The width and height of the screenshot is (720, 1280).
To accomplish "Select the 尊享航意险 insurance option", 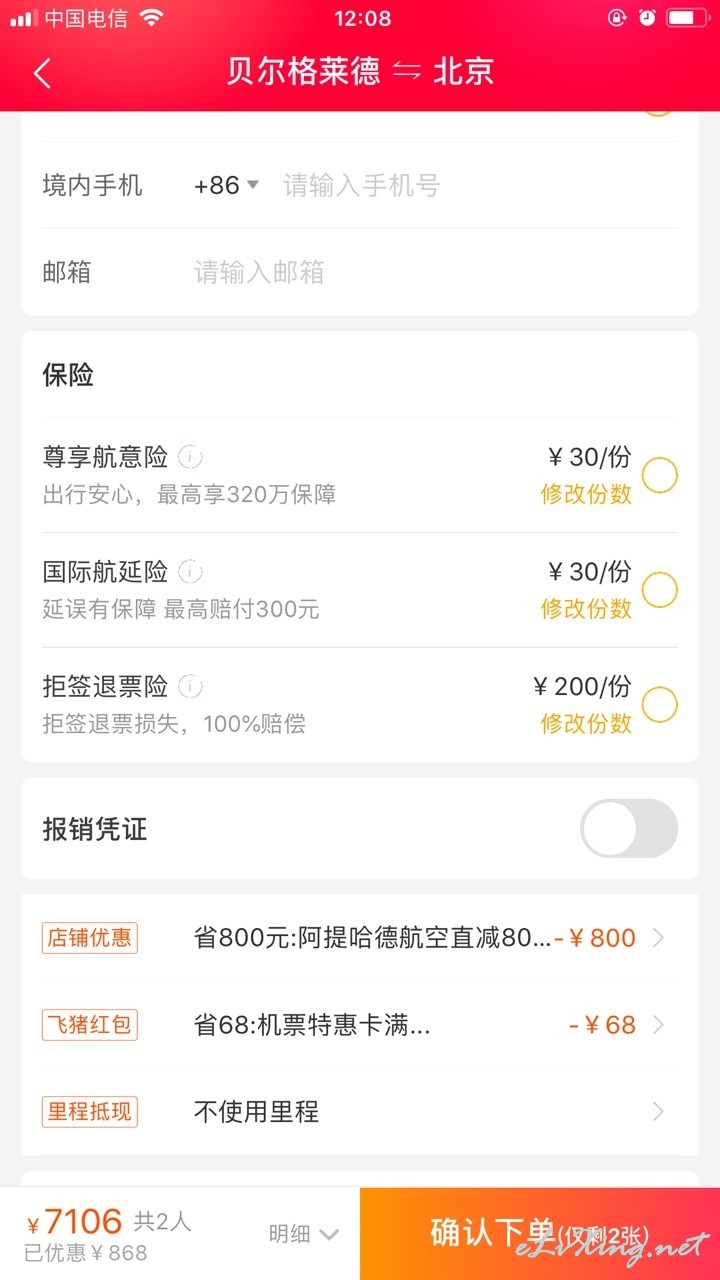I will pyautogui.click(x=660, y=475).
